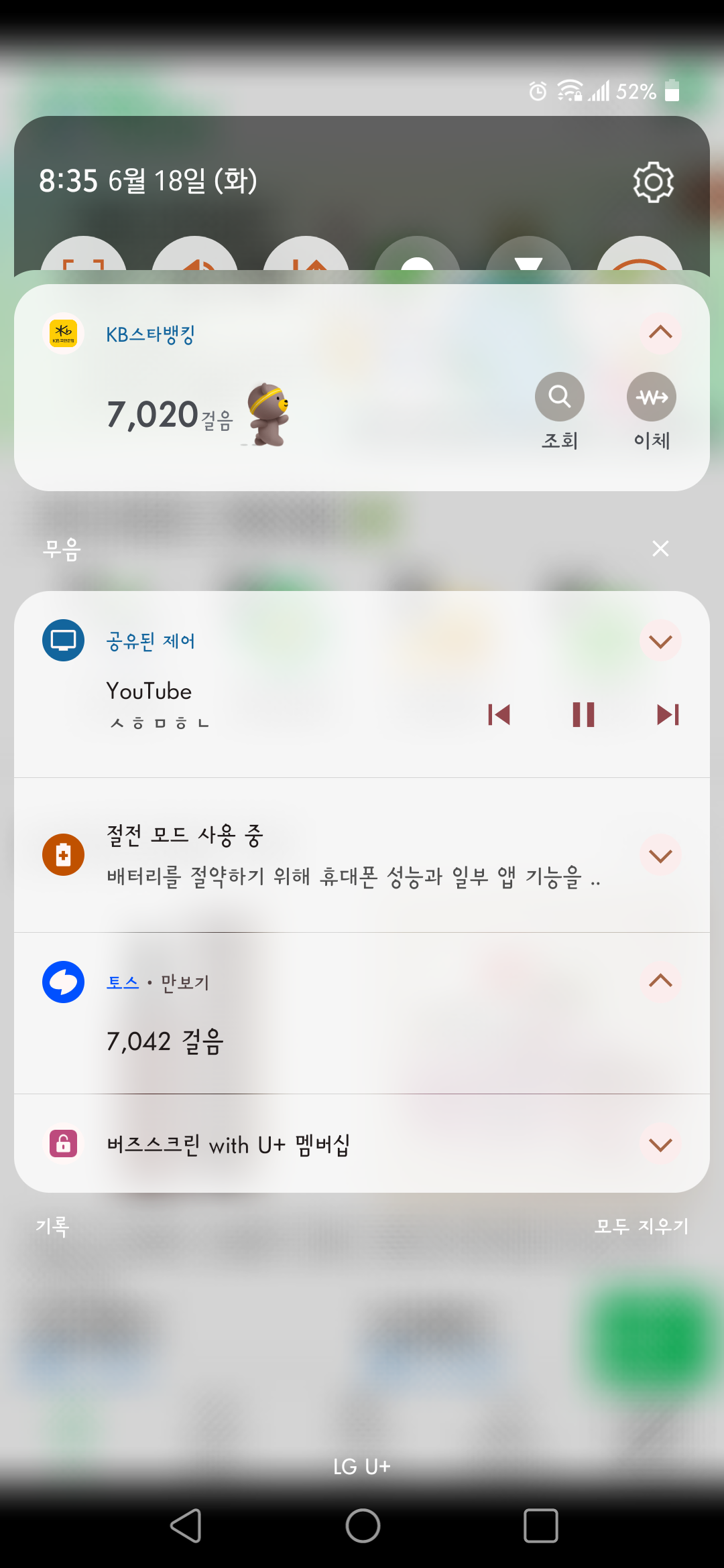The width and height of the screenshot is (724, 1568).
Task: Collapse the KB스타뱅킹 notification
Action: click(x=660, y=332)
